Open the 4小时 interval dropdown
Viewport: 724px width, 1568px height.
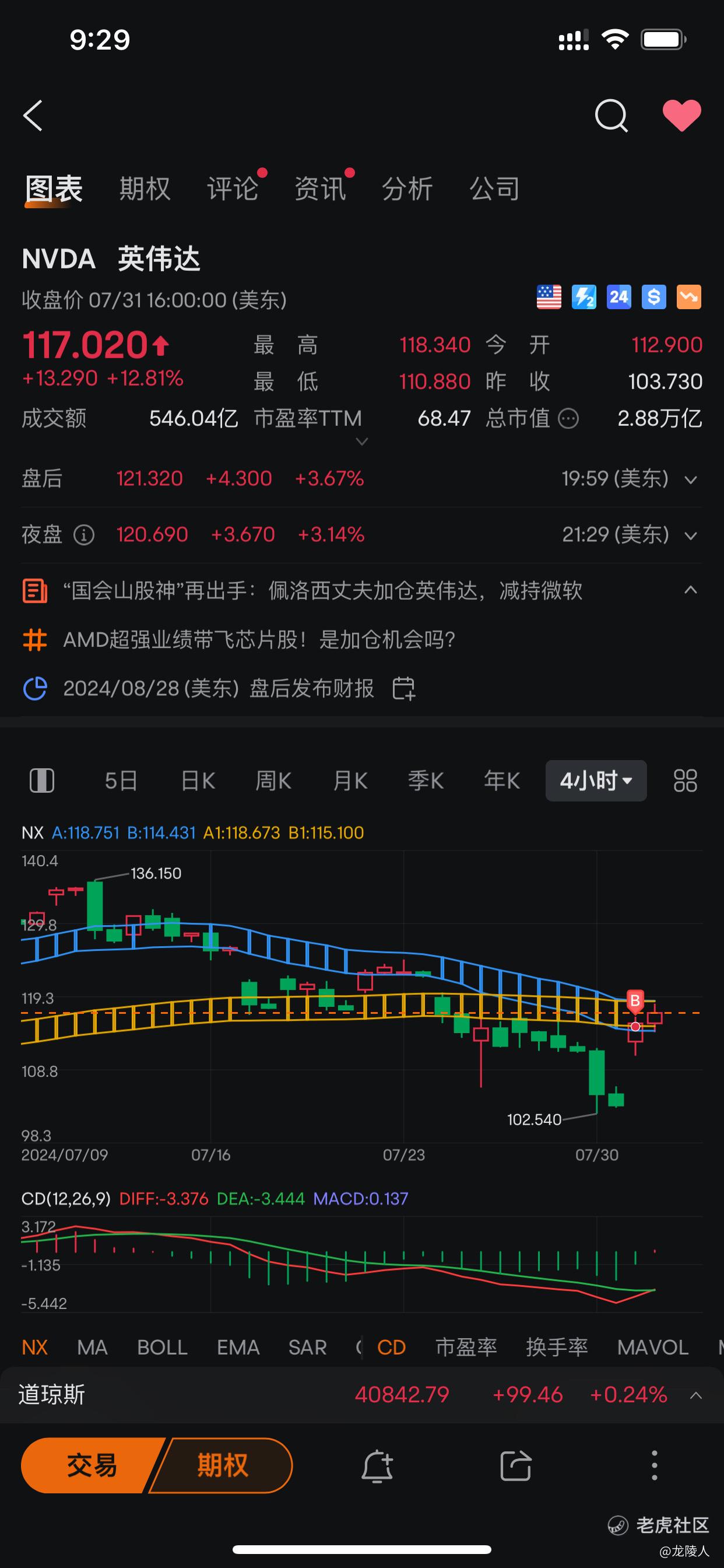coord(596,781)
